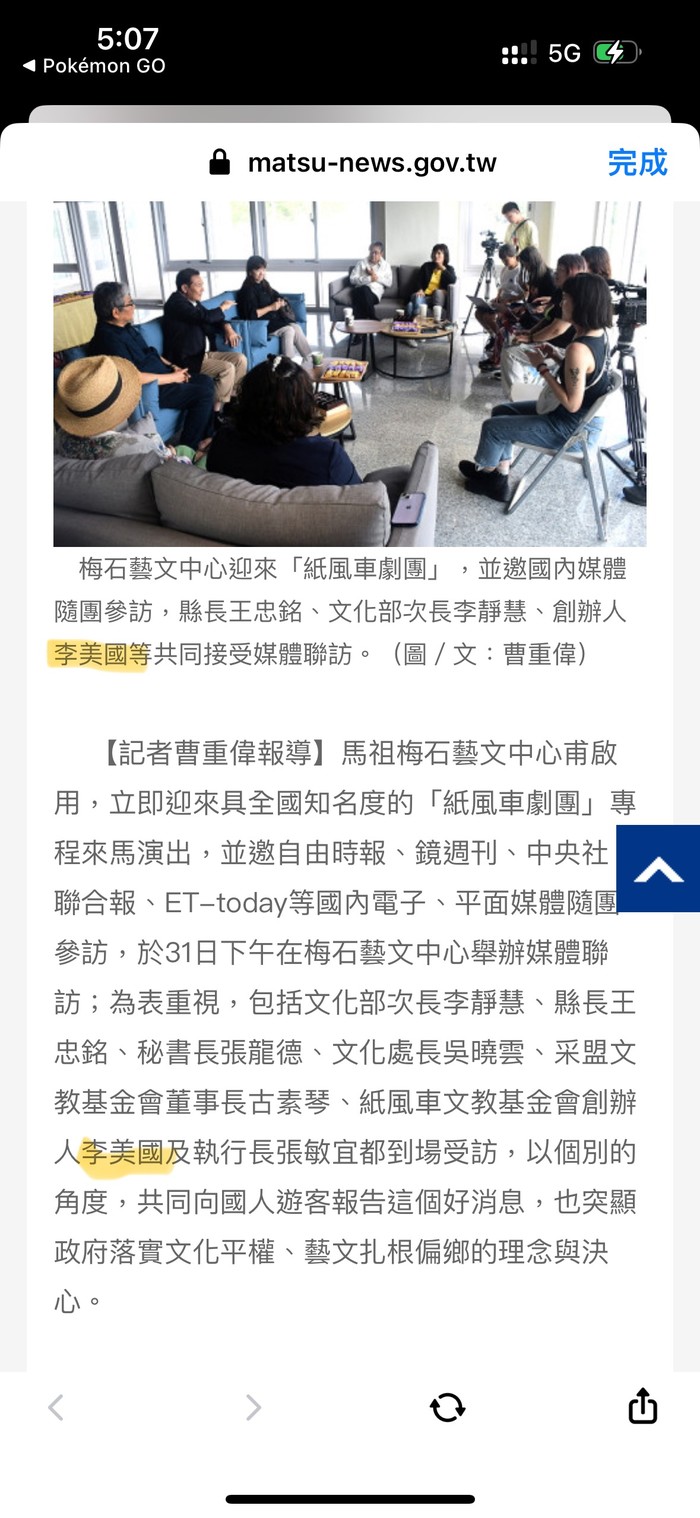Jump back to top of page

click(658, 869)
